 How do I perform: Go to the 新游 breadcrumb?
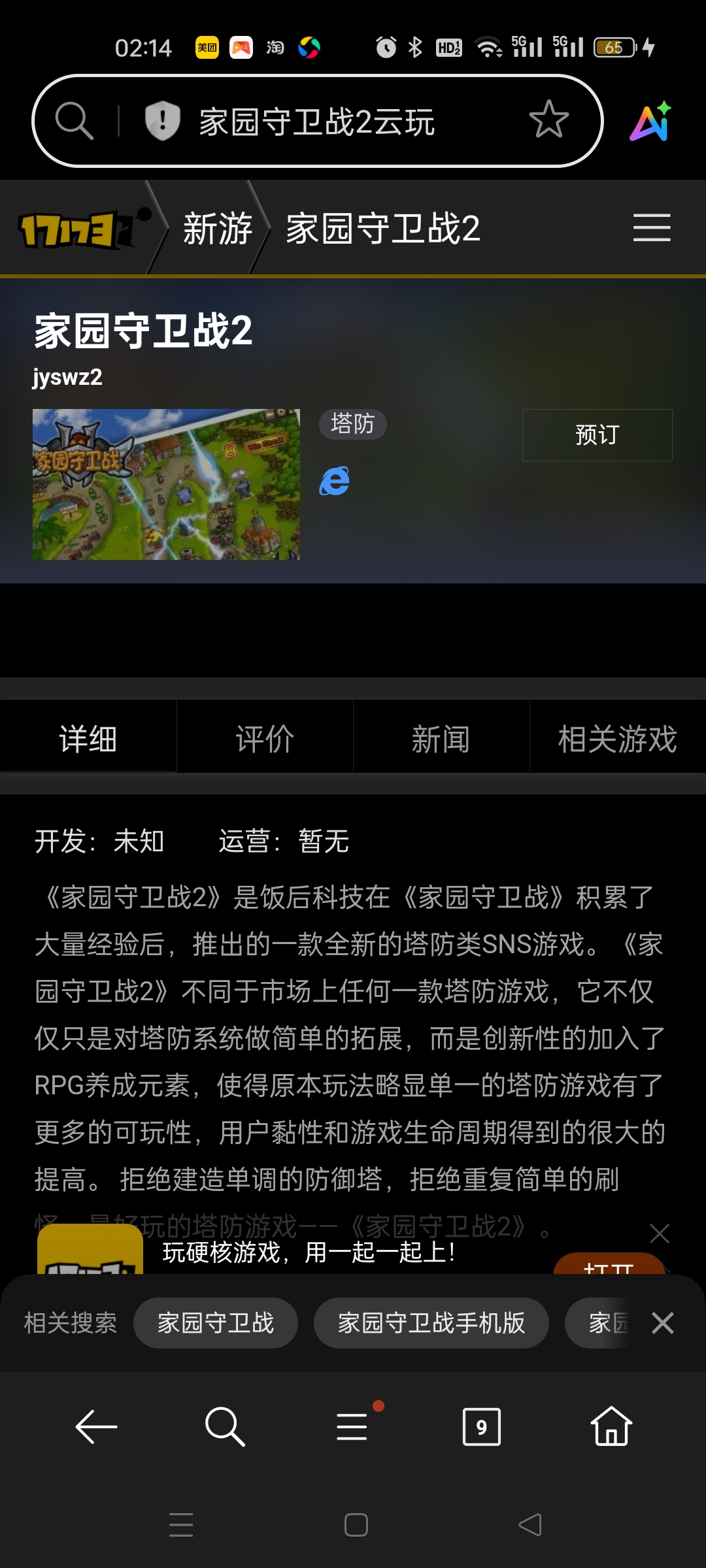pos(218,229)
